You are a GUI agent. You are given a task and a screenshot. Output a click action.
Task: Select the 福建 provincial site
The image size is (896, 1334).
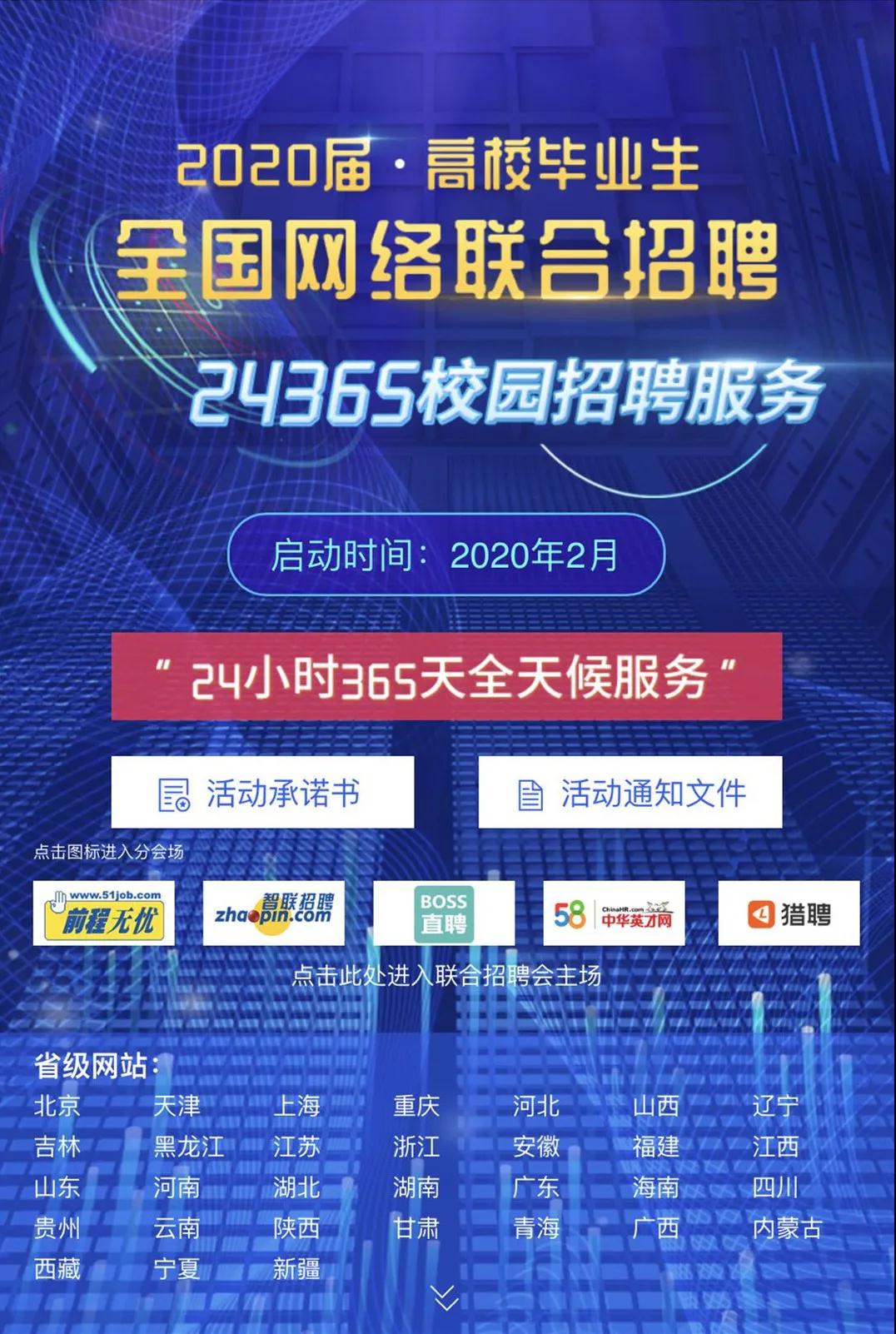coord(656,1147)
